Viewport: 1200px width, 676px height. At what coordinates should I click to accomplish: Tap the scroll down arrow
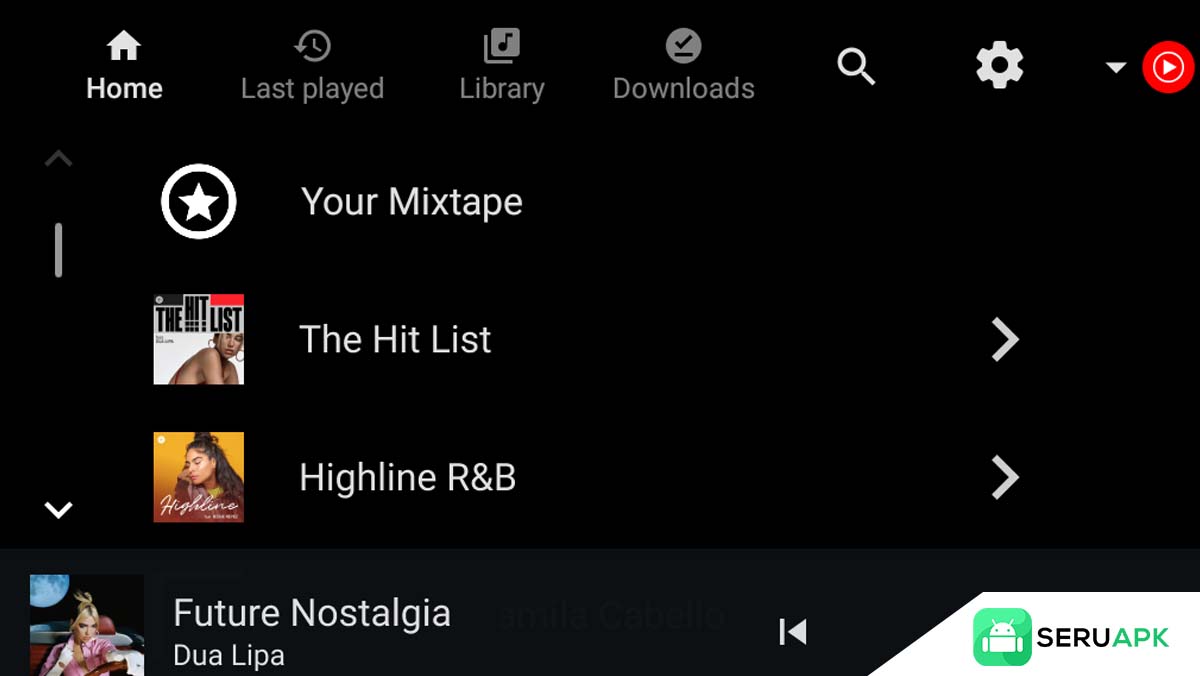click(x=59, y=510)
